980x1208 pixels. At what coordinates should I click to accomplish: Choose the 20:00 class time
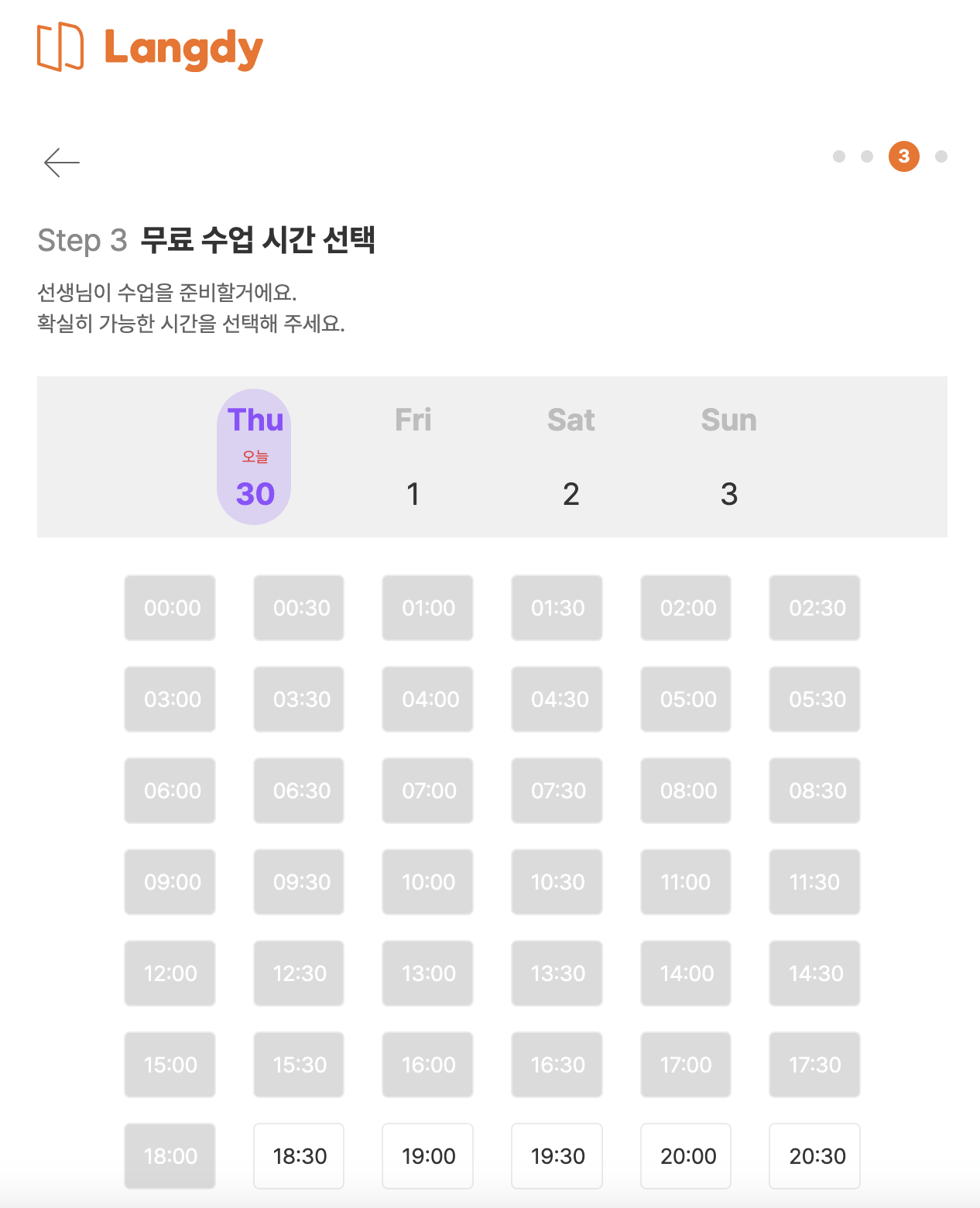point(685,1156)
